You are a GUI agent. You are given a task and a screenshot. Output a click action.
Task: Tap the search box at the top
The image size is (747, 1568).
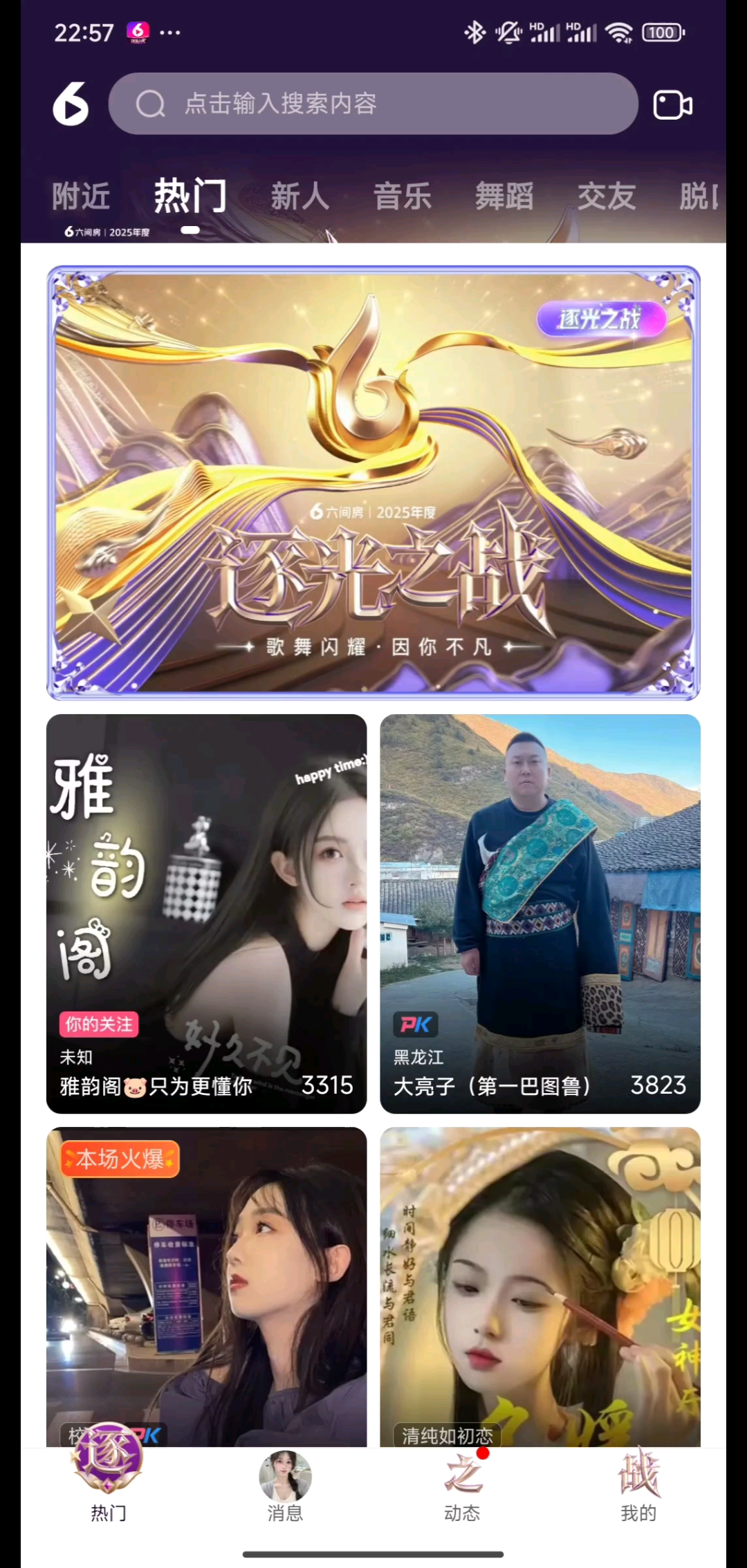coord(373,104)
